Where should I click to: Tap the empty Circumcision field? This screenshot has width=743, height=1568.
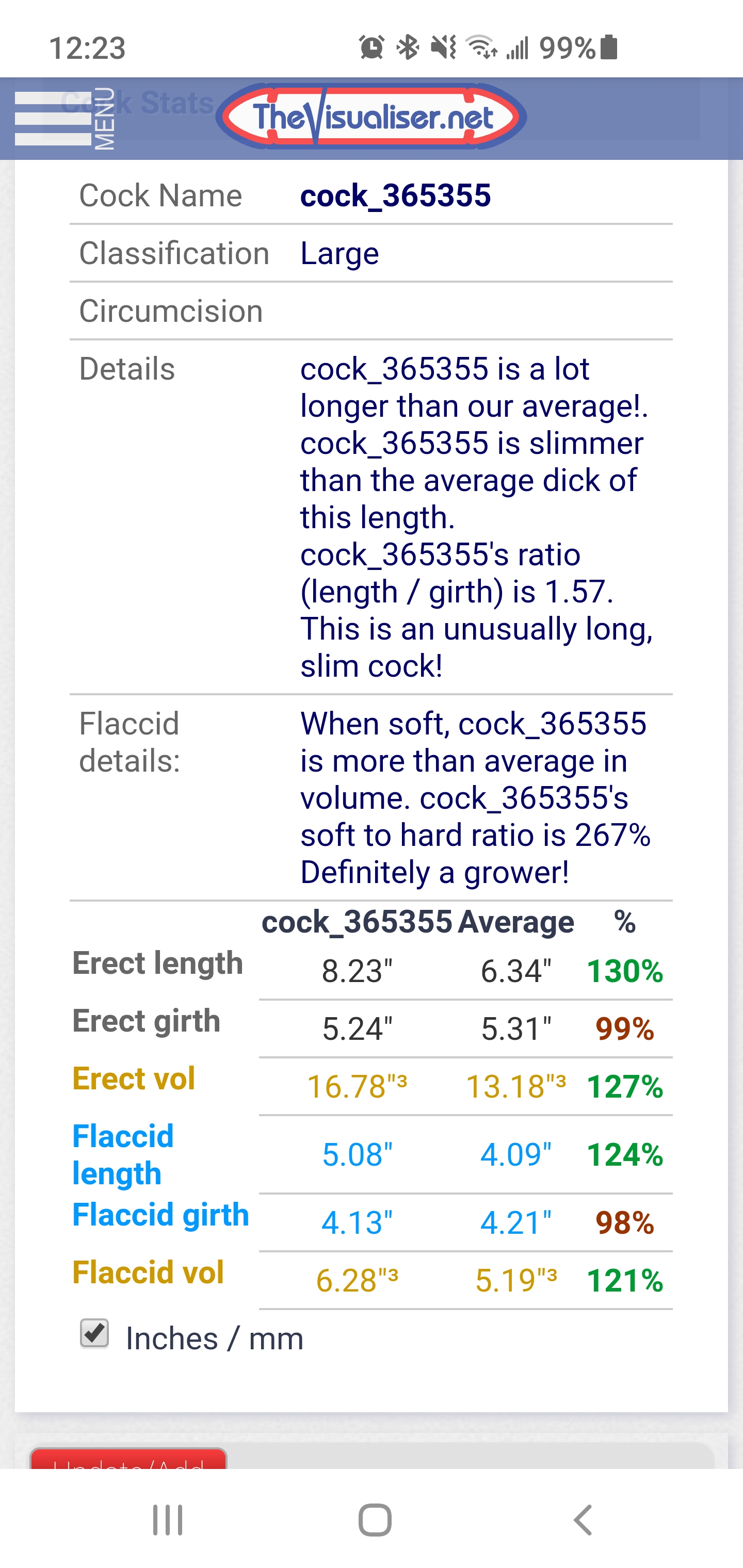426,311
